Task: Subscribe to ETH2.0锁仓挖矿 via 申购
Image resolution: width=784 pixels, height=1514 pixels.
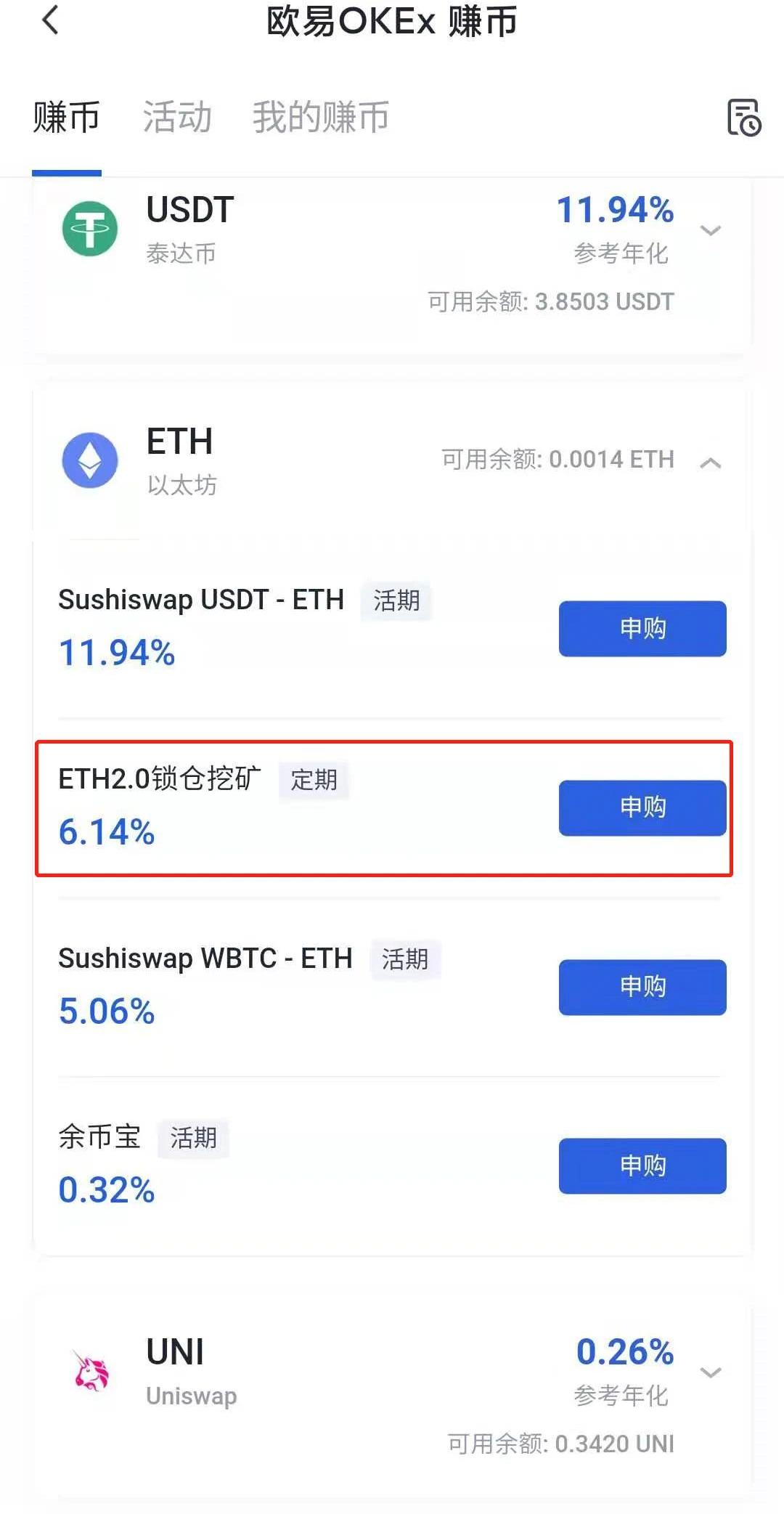Action: pos(642,807)
